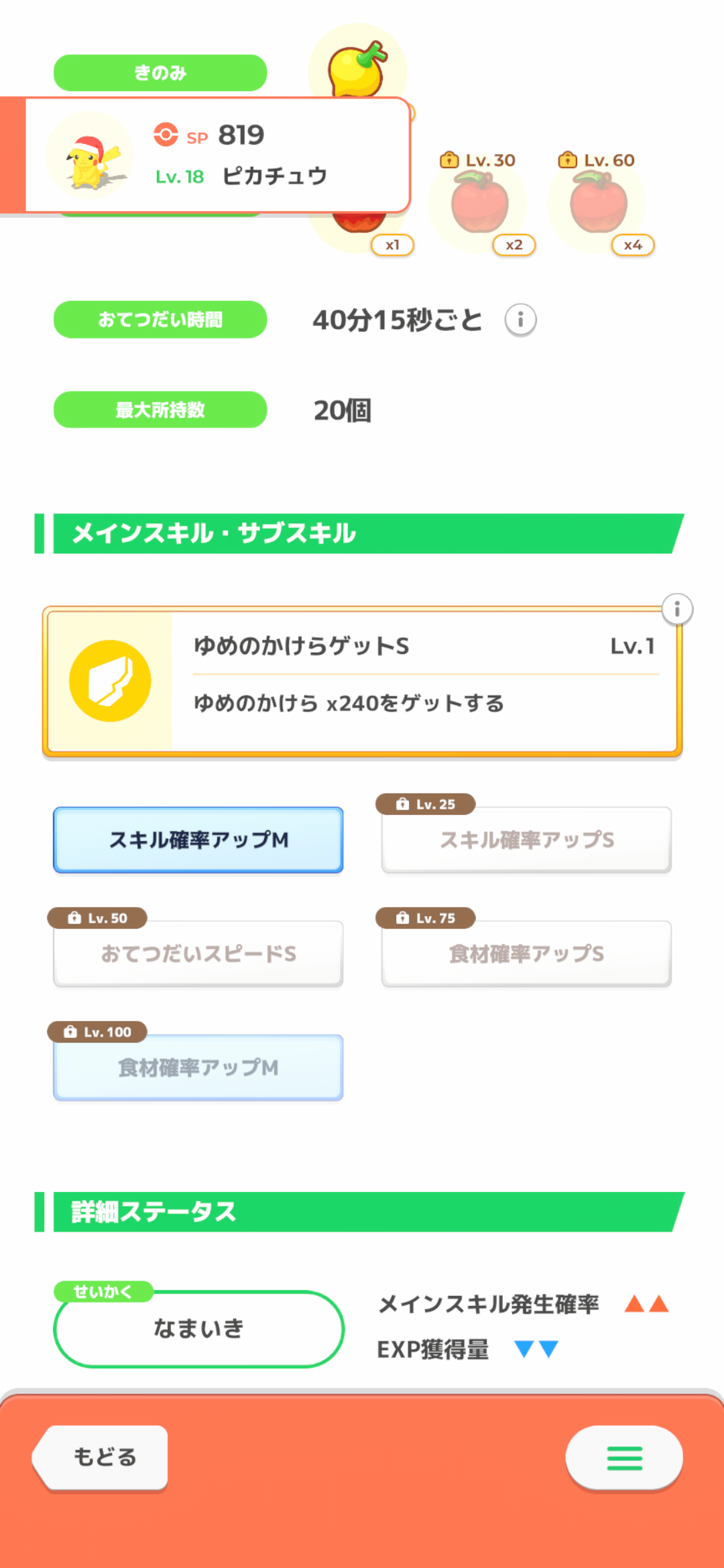Check the なまいき nature details
Viewport: 724px width, 1568px height.
tap(198, 1328)
